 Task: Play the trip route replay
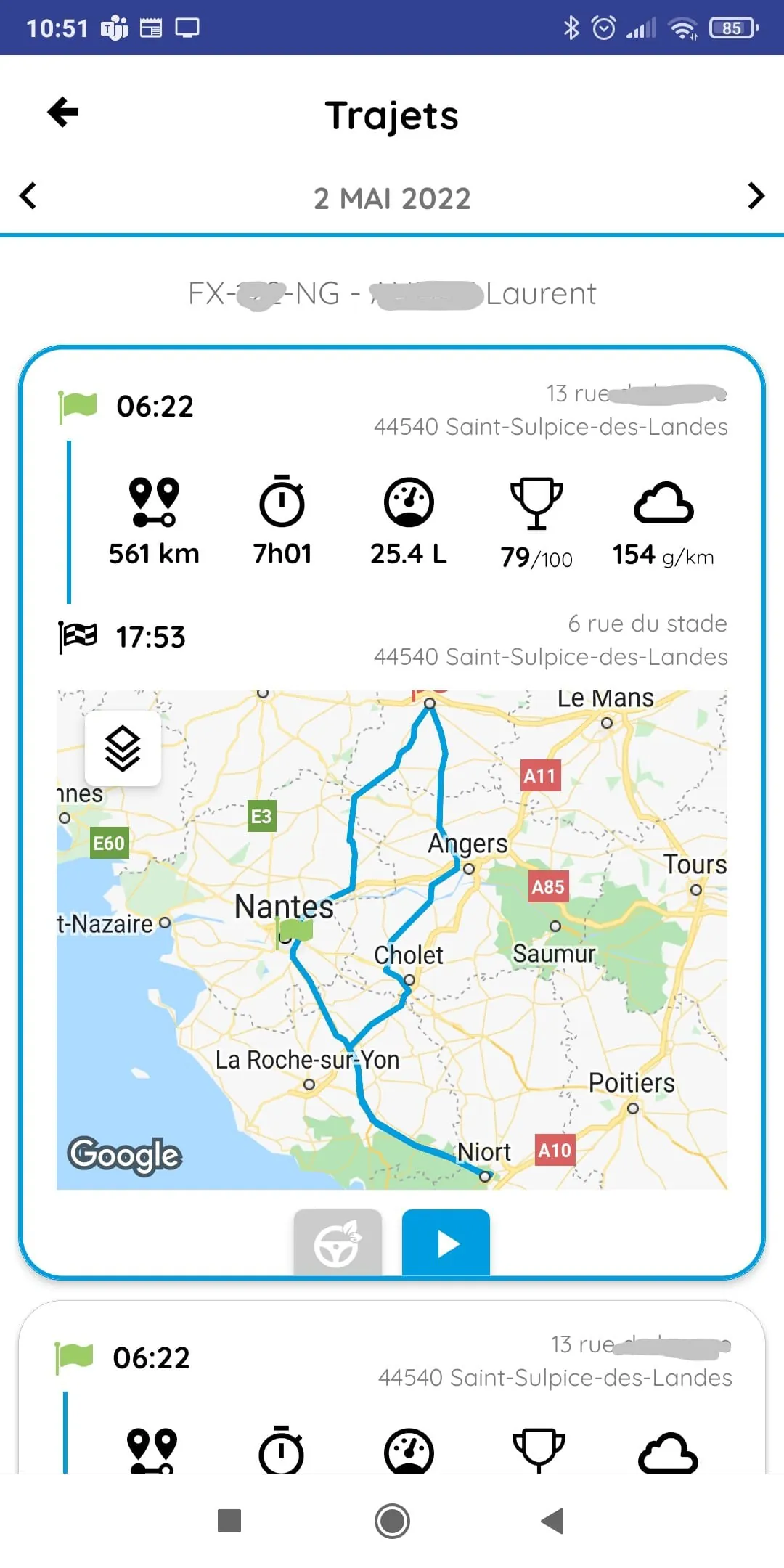[446, 1243]
